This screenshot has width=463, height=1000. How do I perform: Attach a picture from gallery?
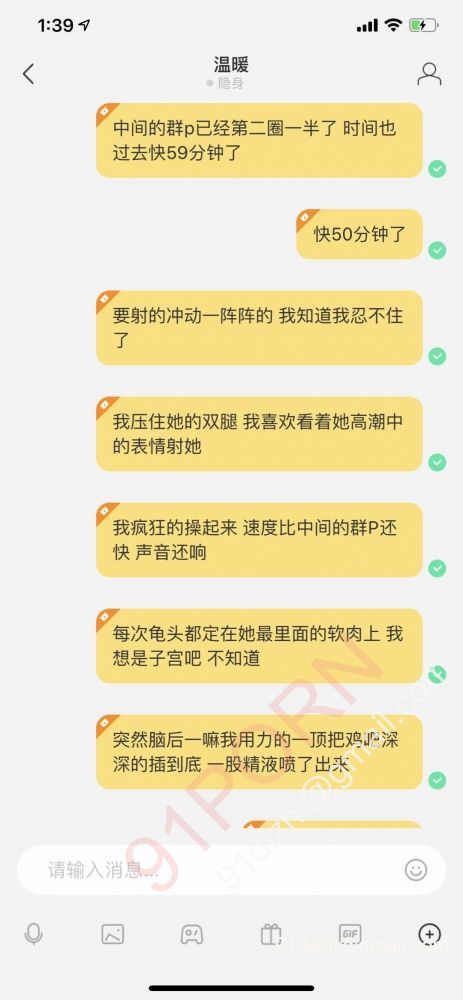pyautogui.click(x=113, y=934)
